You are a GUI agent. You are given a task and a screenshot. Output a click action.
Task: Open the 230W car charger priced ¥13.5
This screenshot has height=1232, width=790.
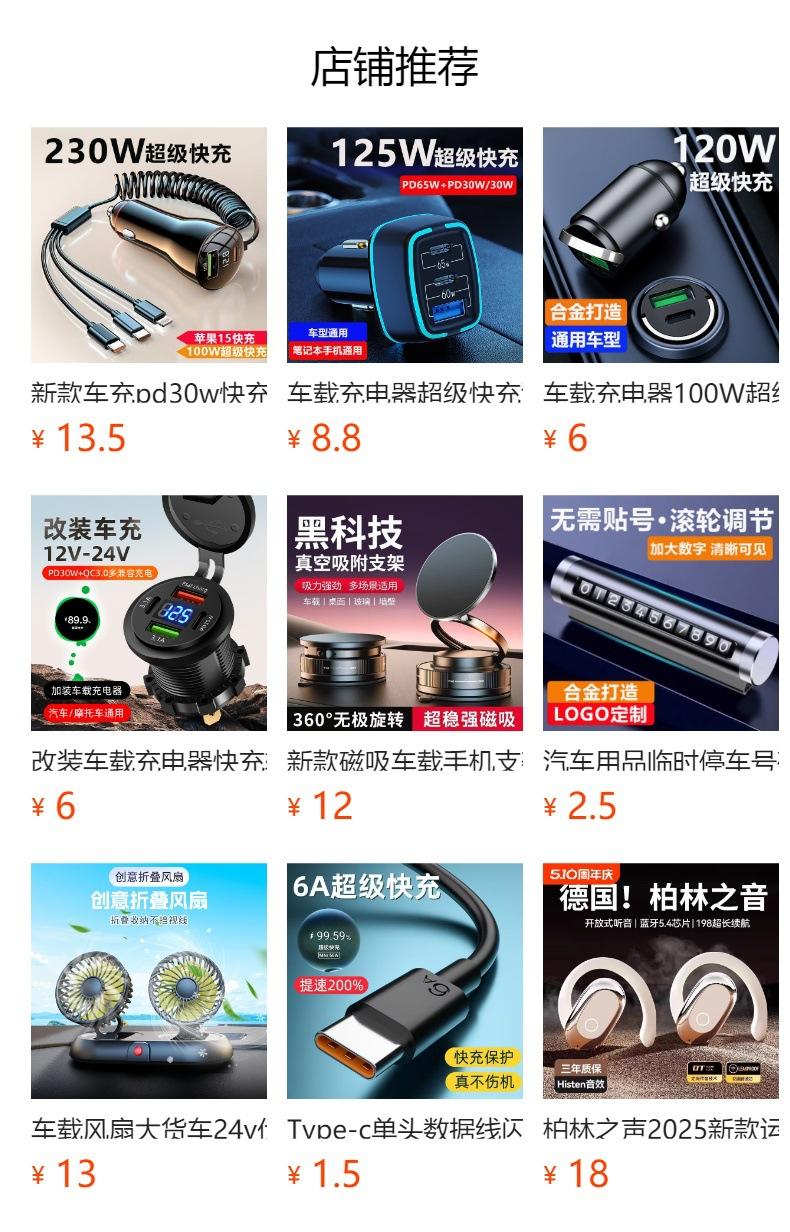(x=149, y=245)
